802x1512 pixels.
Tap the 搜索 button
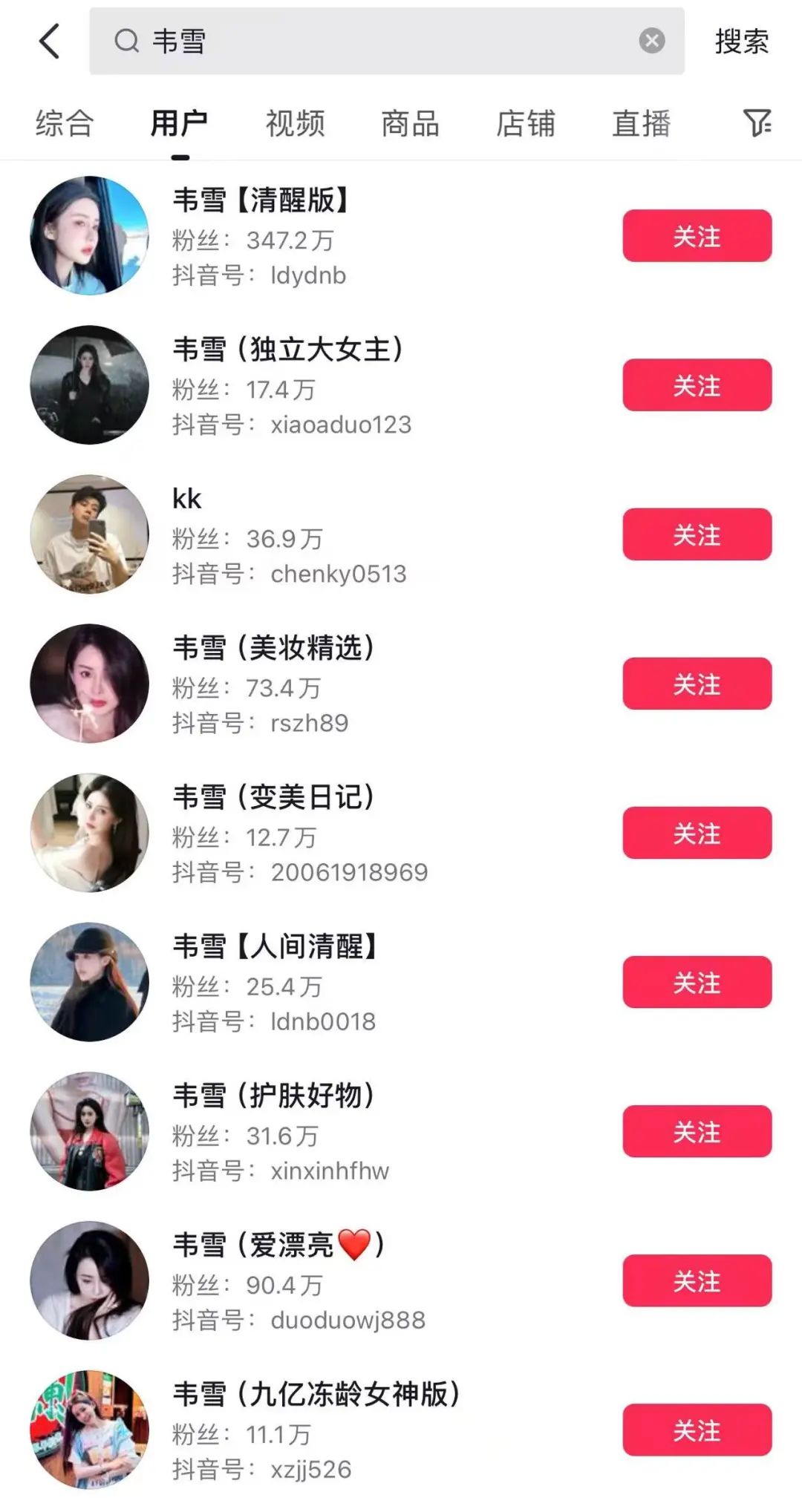pyautogui.click(x=741, y=42)
